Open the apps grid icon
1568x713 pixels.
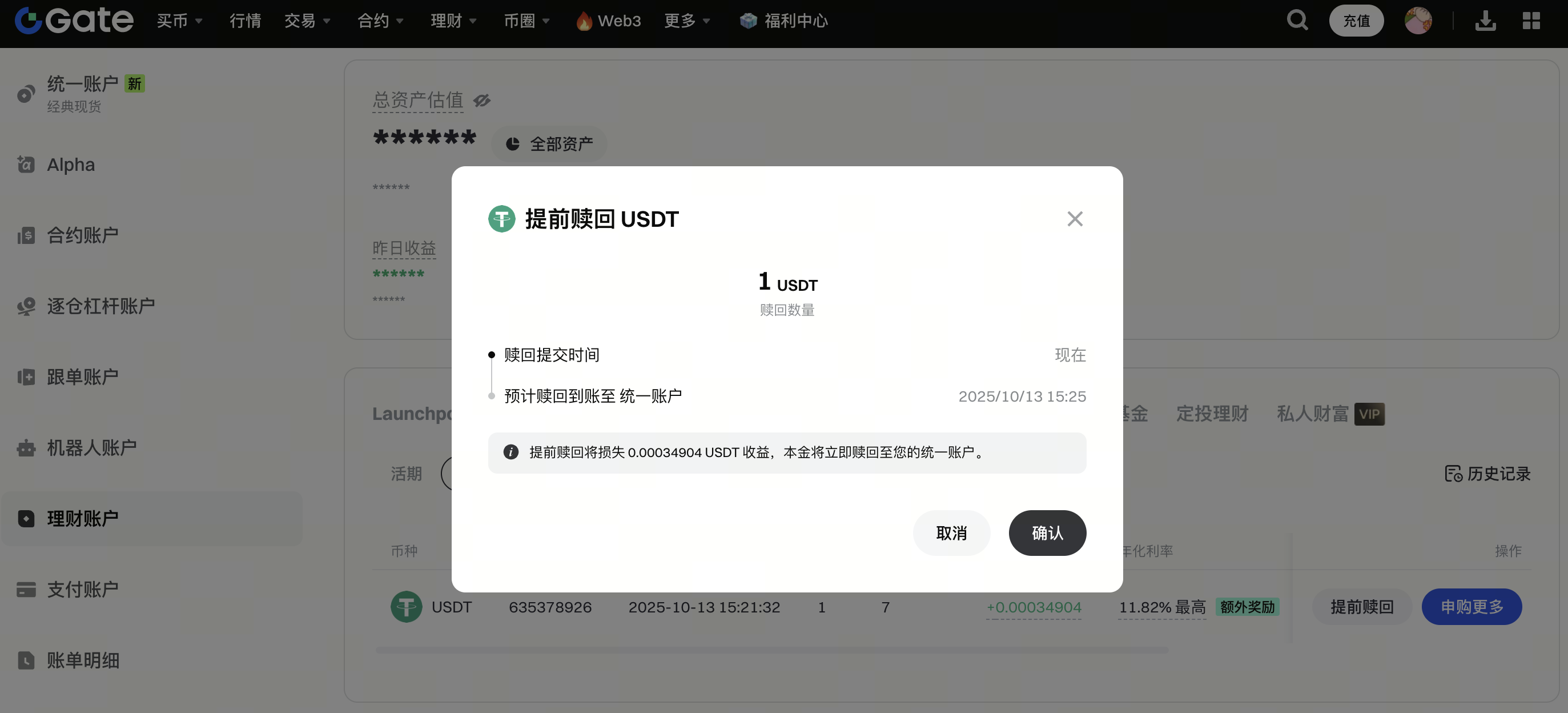point(1531,21)
